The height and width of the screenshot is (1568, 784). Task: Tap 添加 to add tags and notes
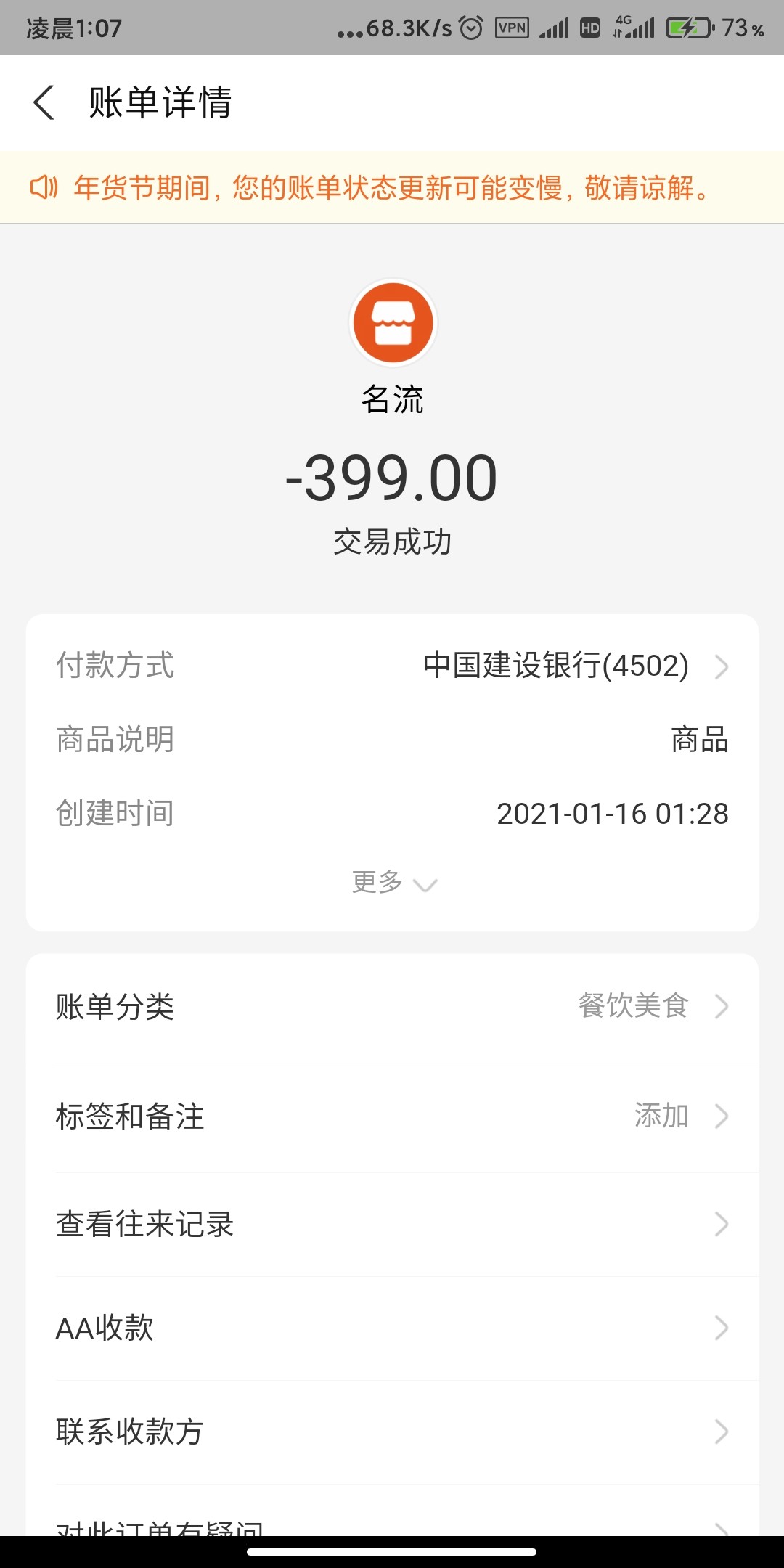(662, 1116)
